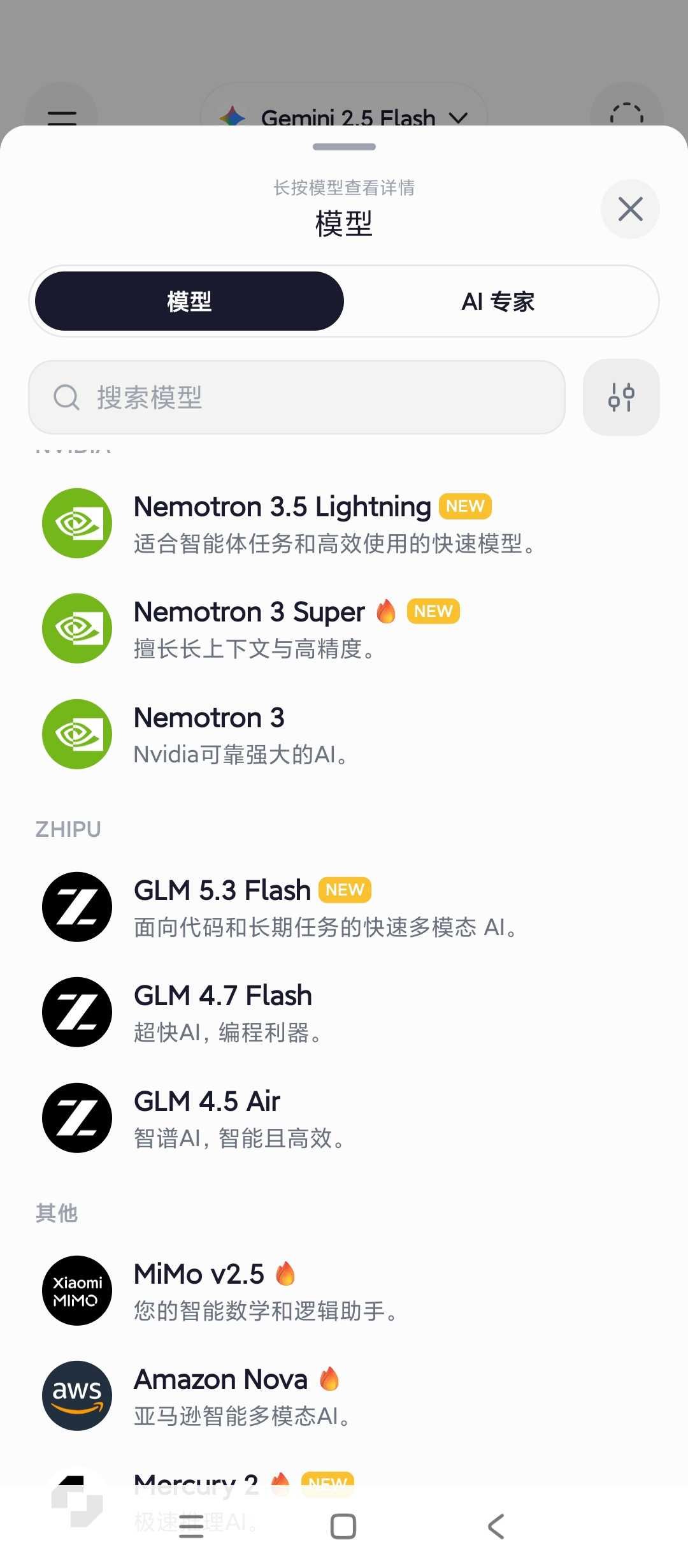Choose Nemotron 3.5 Lightning model

(344, 523)
